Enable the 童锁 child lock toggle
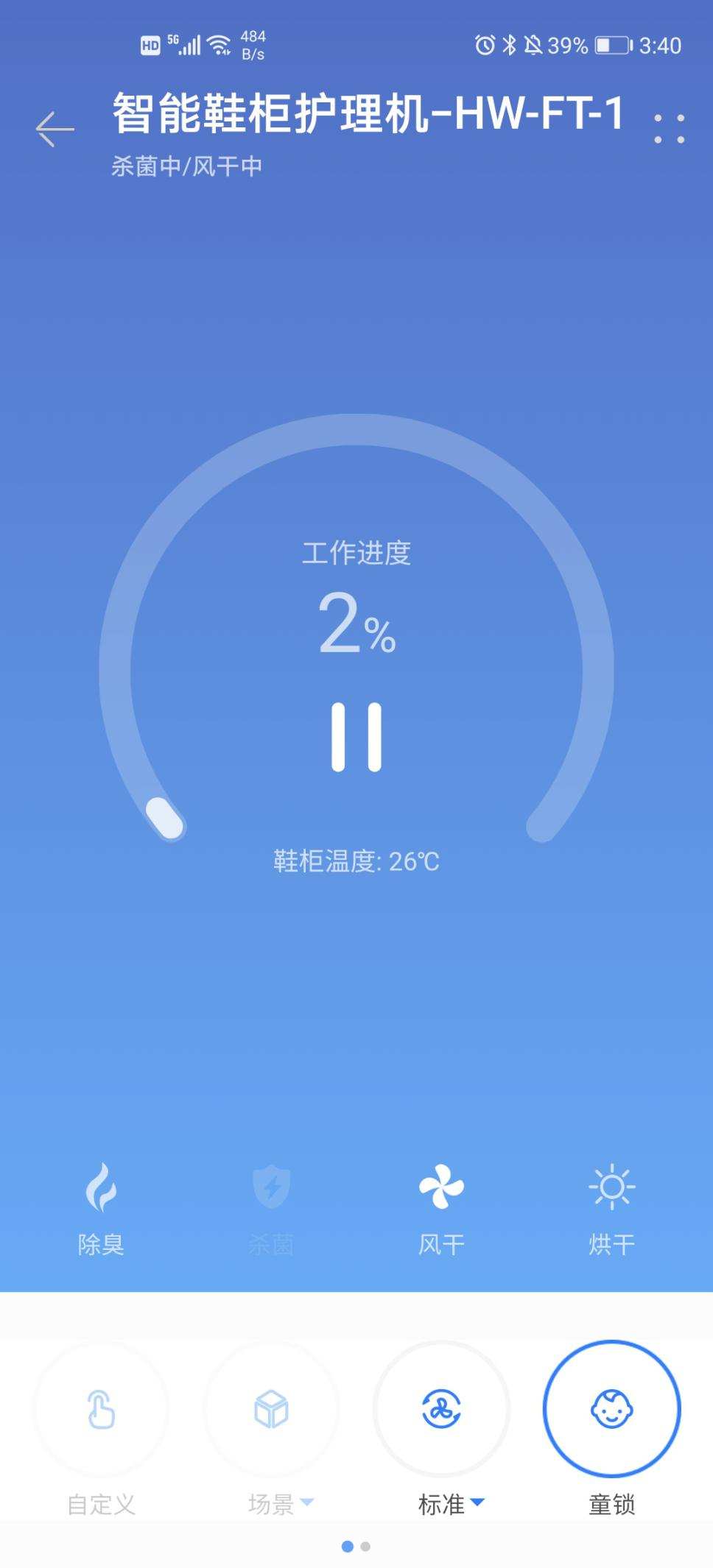 click(613, 1408)
